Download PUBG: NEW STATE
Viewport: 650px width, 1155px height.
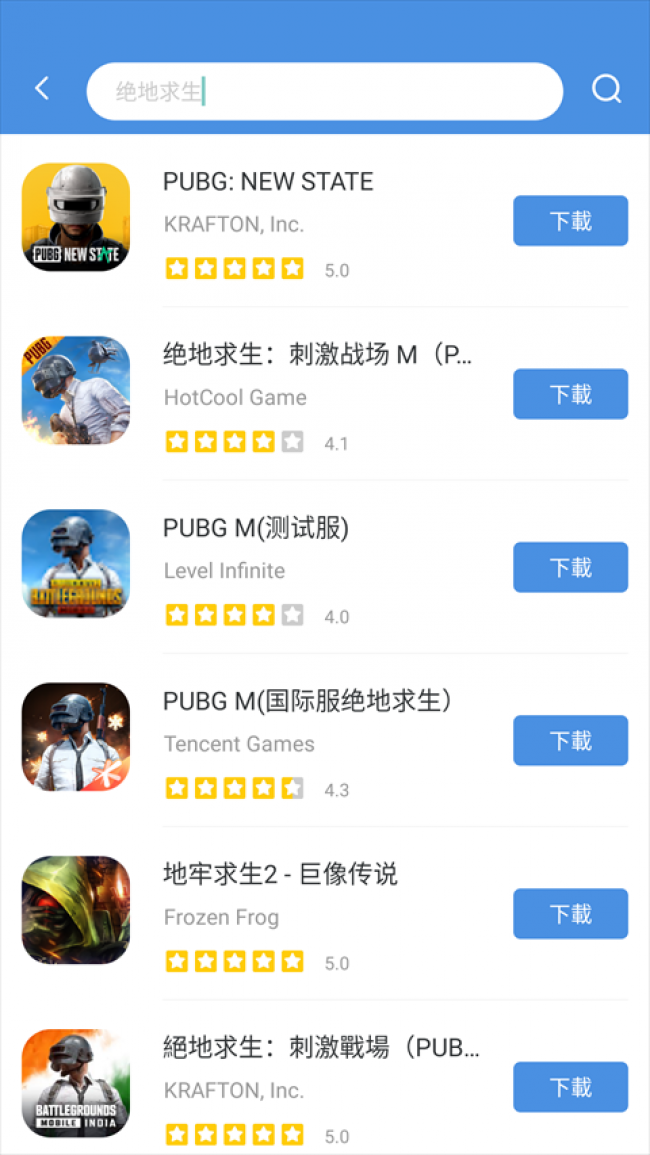coord(570,221)
